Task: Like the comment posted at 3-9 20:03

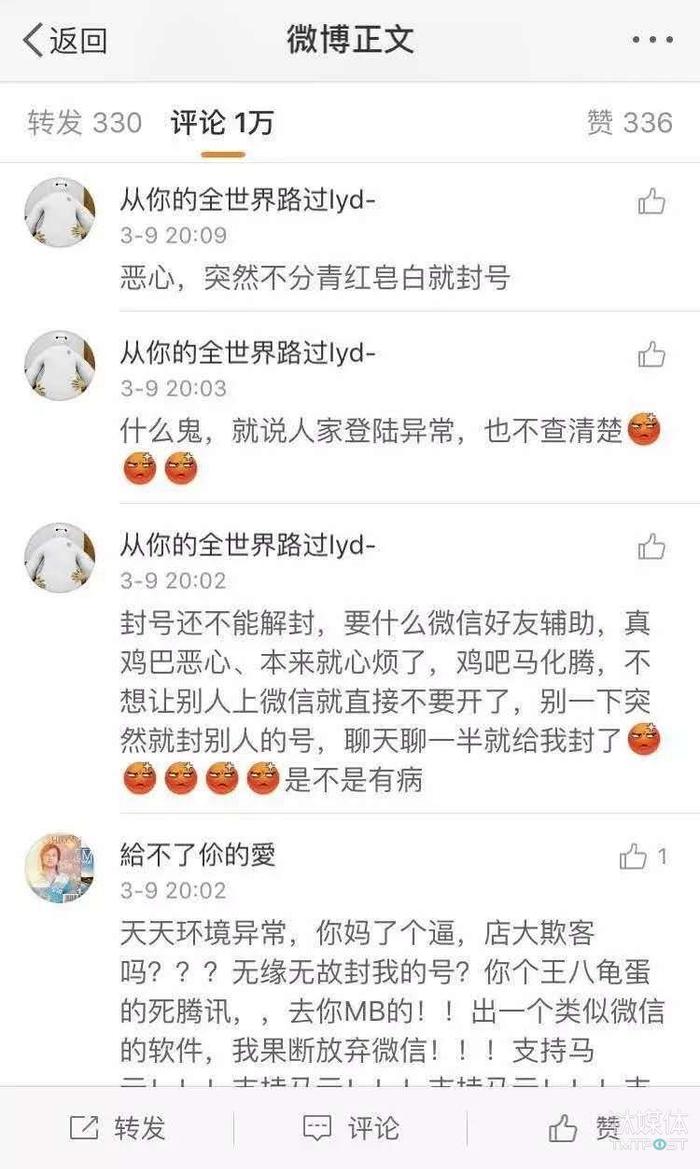Action: 652,354
